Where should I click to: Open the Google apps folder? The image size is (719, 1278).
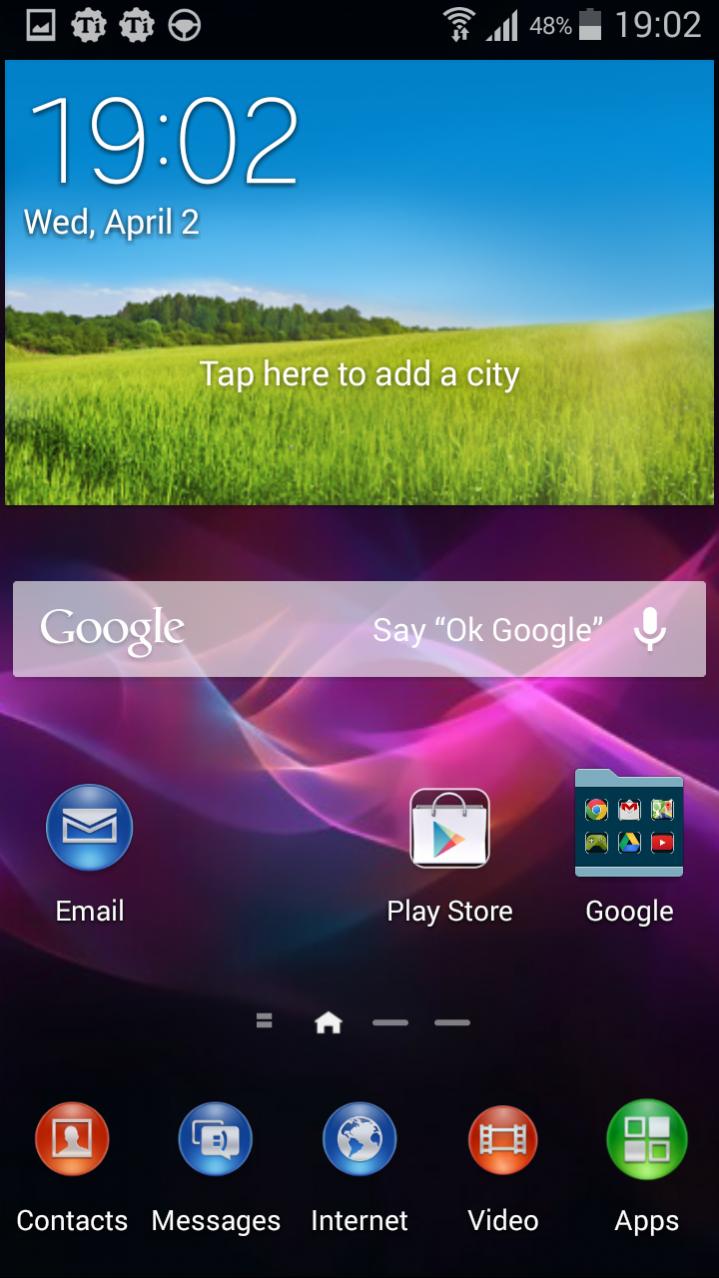pyautogui.click(x=629, y=824)
